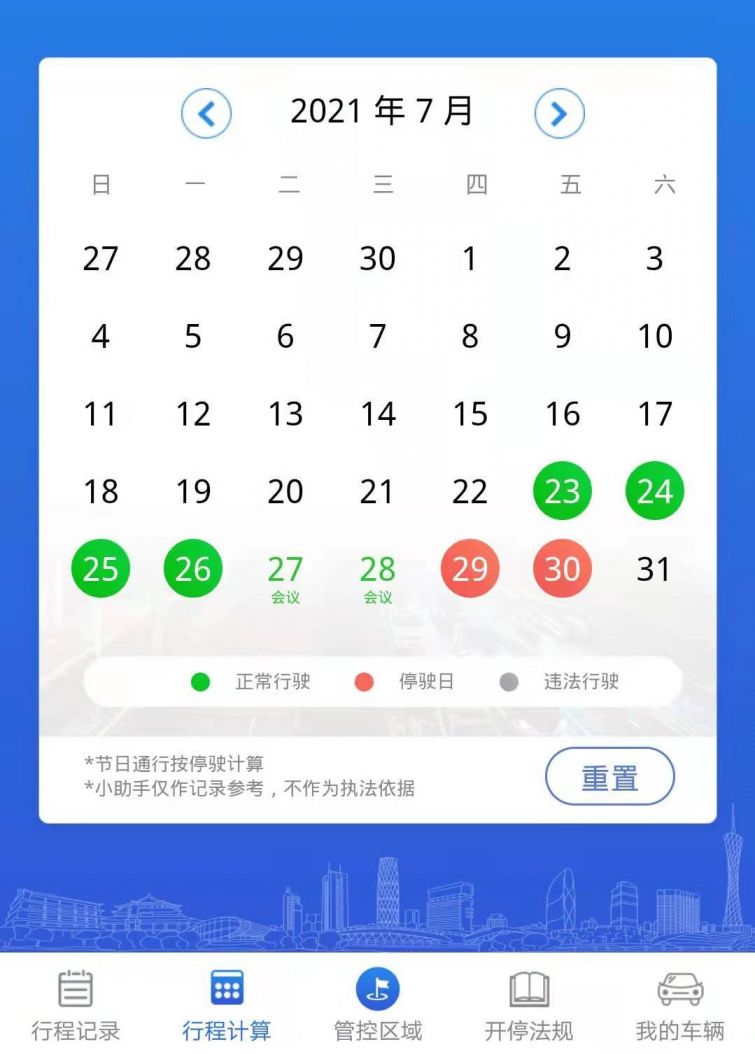Select July 27 marked 会议

tap(285, 575)
